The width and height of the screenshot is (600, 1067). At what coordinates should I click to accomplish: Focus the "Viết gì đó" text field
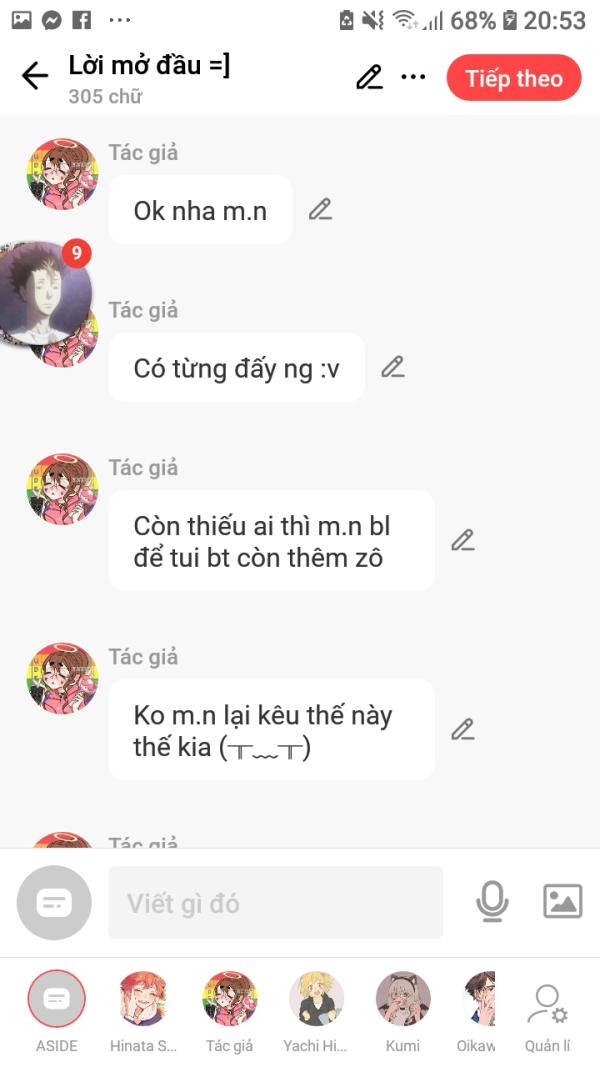click(276, 902)
